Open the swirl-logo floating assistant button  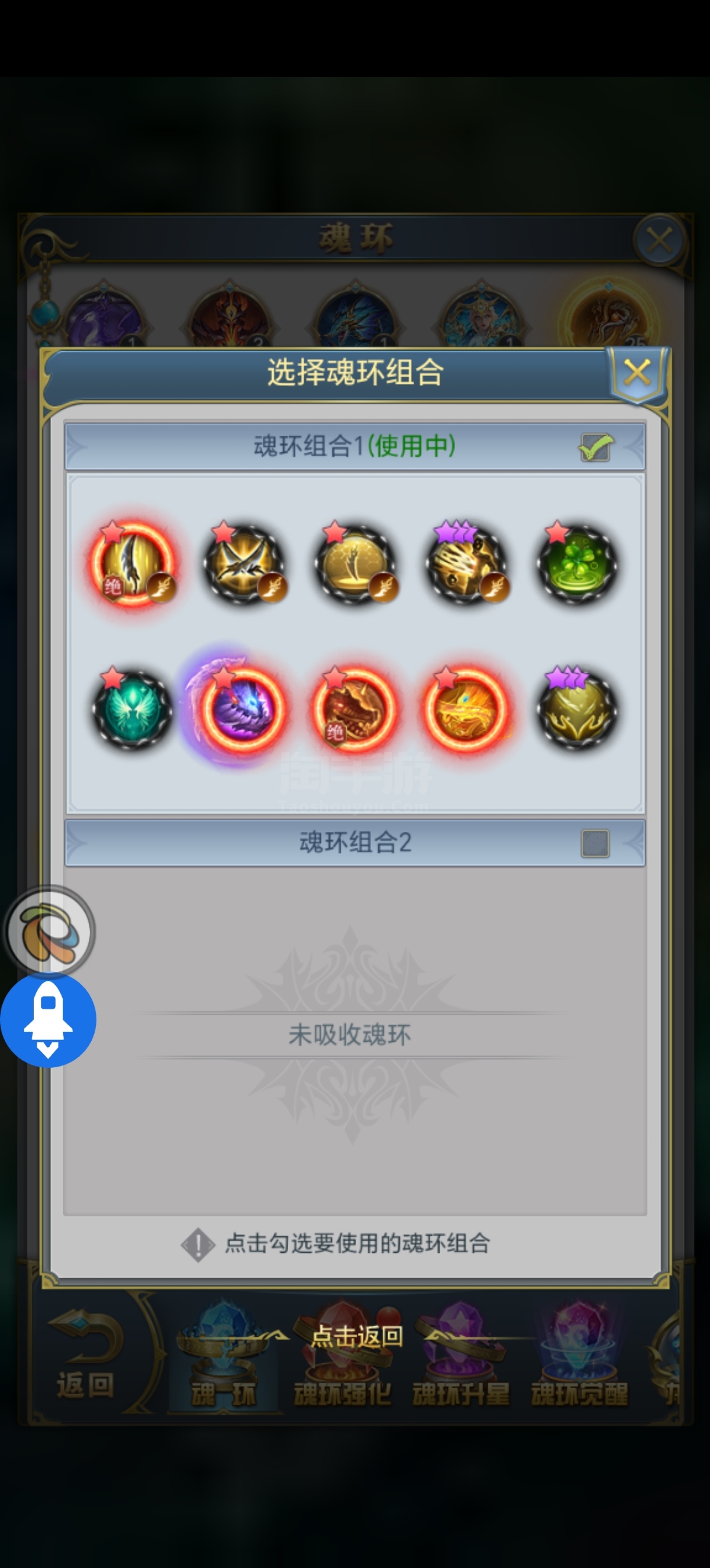(x=49, y=932)
